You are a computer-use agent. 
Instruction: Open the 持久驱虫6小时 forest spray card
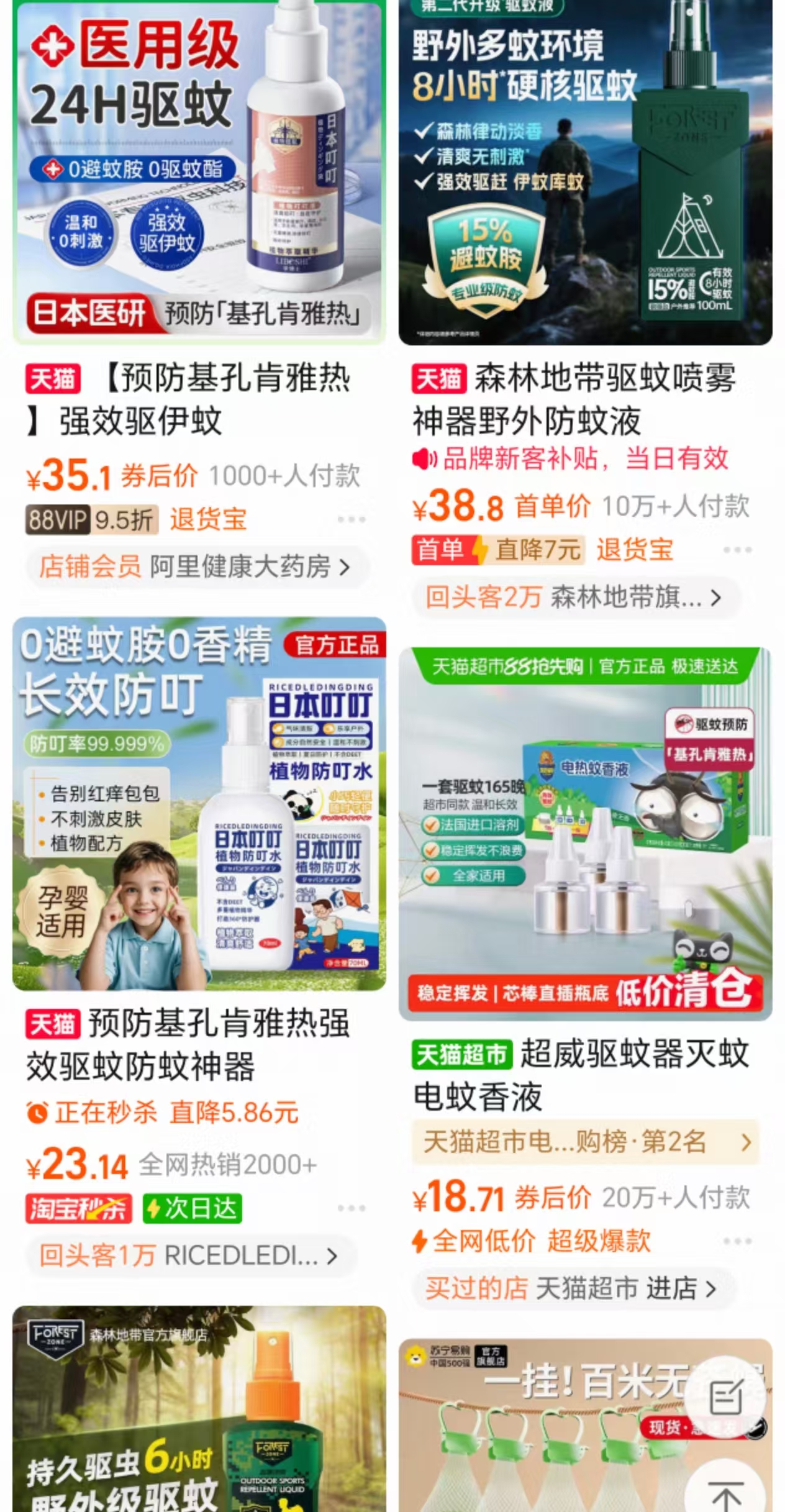199,1410
